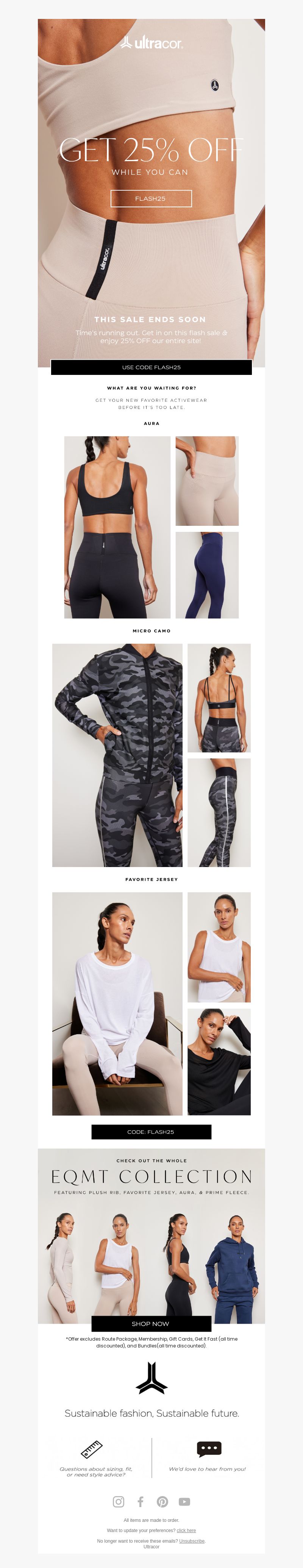This screenshot has width=303, height=1568.
Task: Tap the CODE: FLASH25 button
Action: [151, 1131]
